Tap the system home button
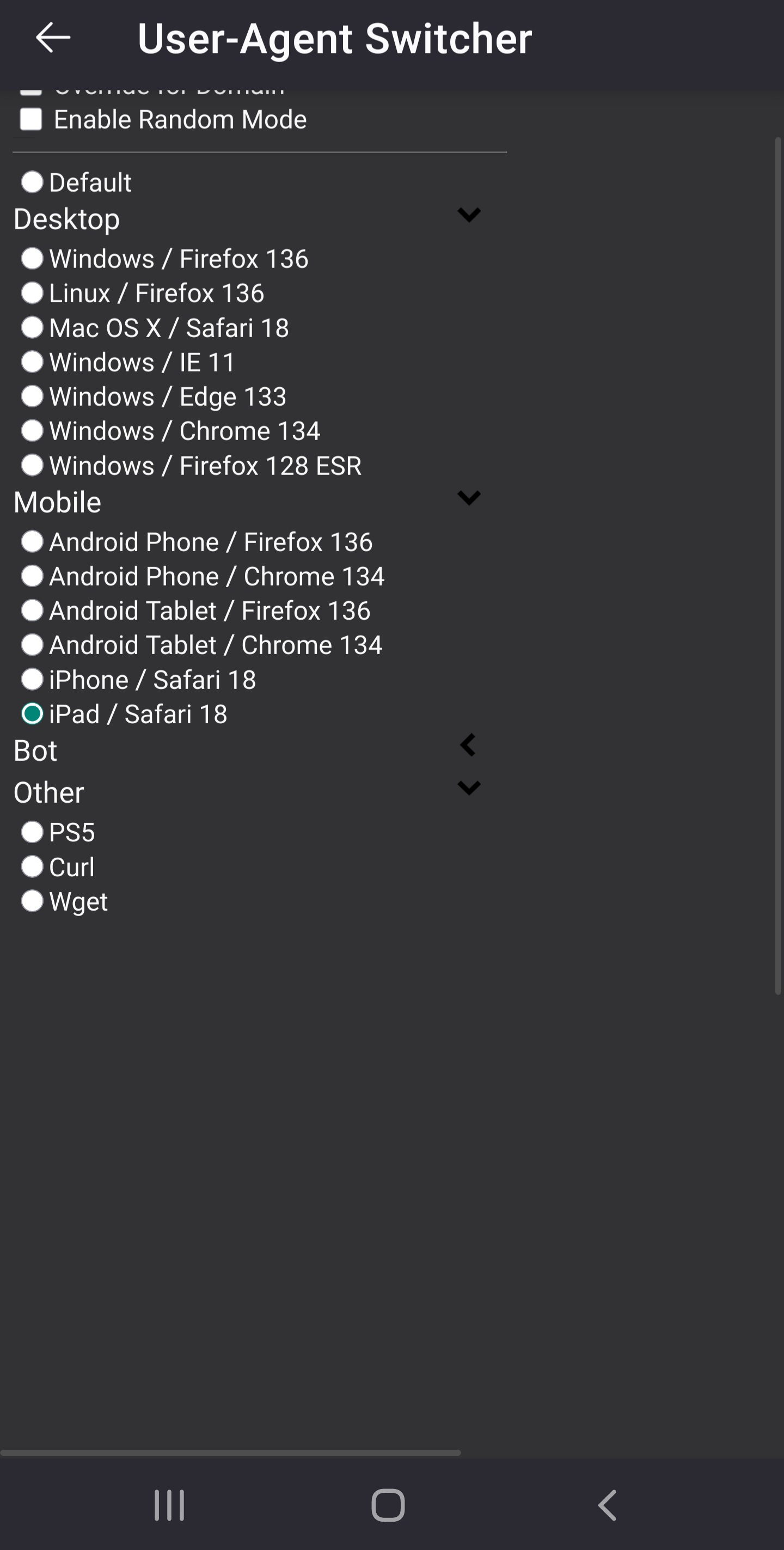This screenshot has height=1550, width=784. coord(388,1505)
